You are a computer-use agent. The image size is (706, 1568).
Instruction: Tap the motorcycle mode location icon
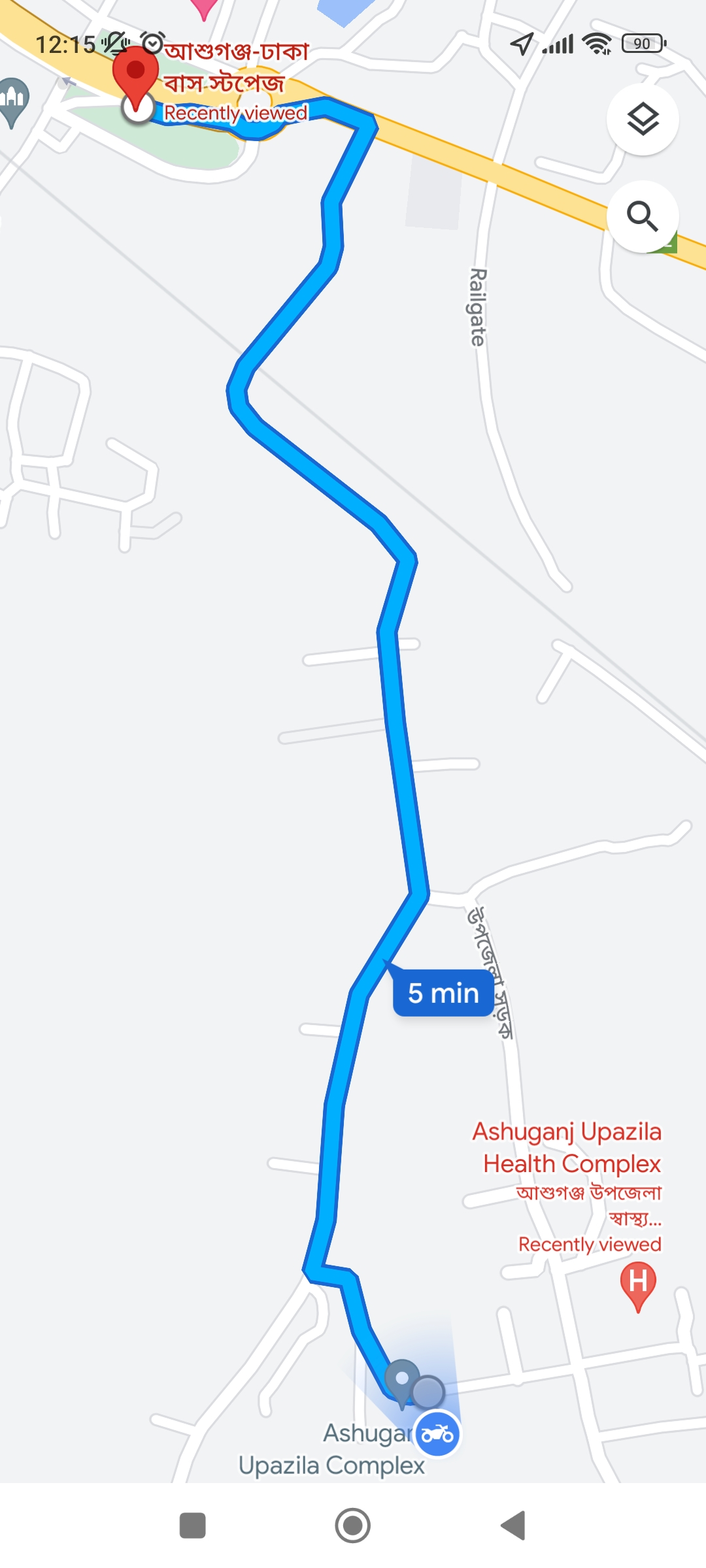tap(437, 1434)
